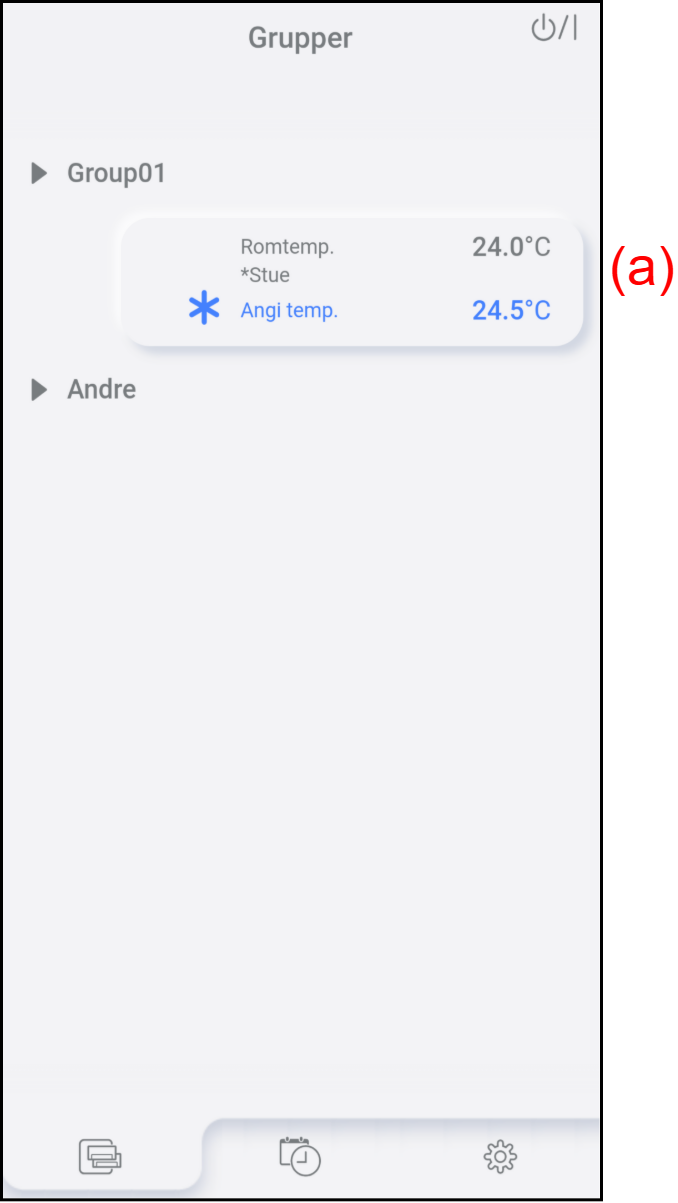Switch to the groups tab
The height and width of the screenshot is (1203, 678).
(100, 1157)
